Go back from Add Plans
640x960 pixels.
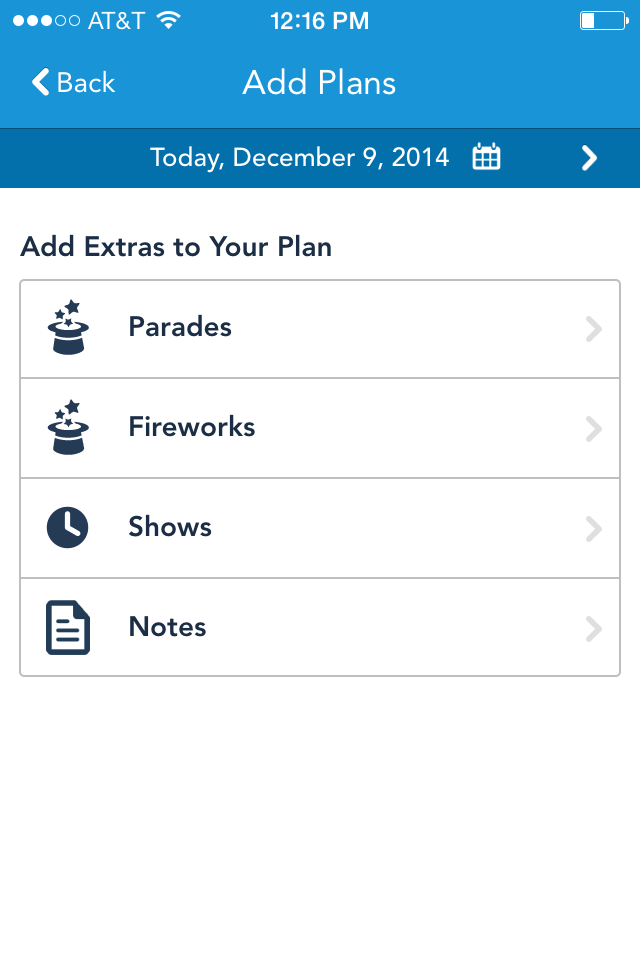pos(74,83)
